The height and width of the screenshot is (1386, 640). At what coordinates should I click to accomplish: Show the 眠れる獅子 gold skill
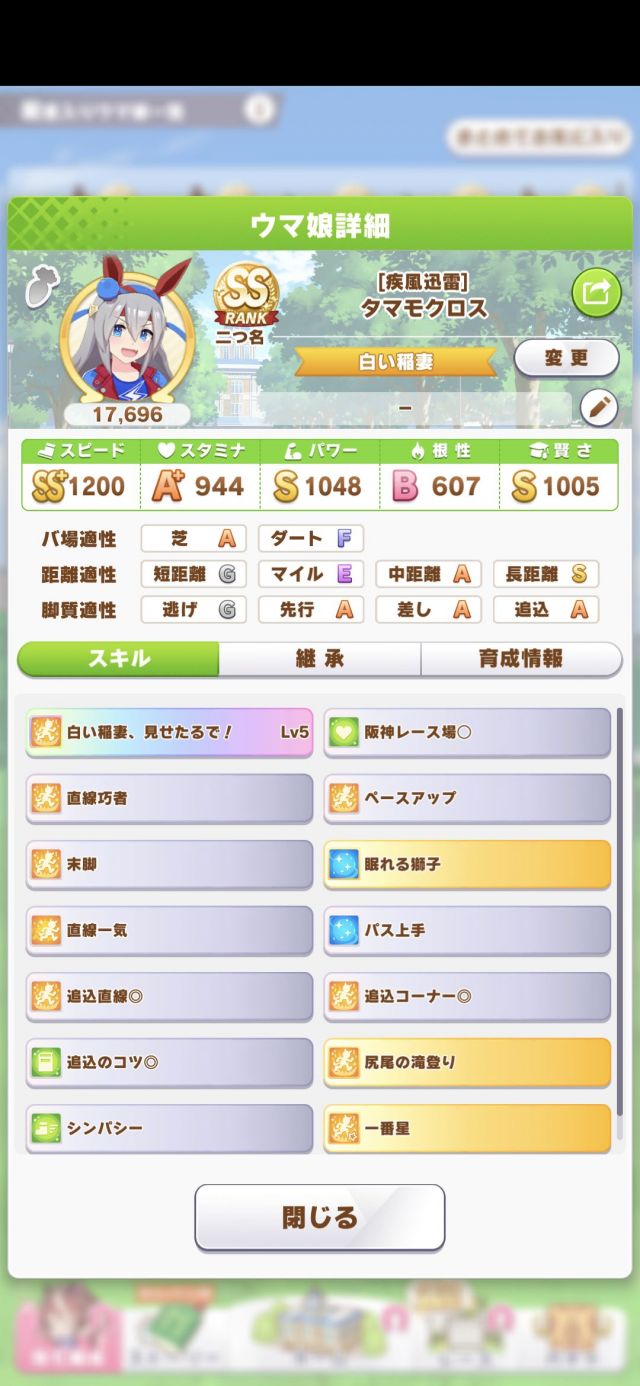click(467, 864)
